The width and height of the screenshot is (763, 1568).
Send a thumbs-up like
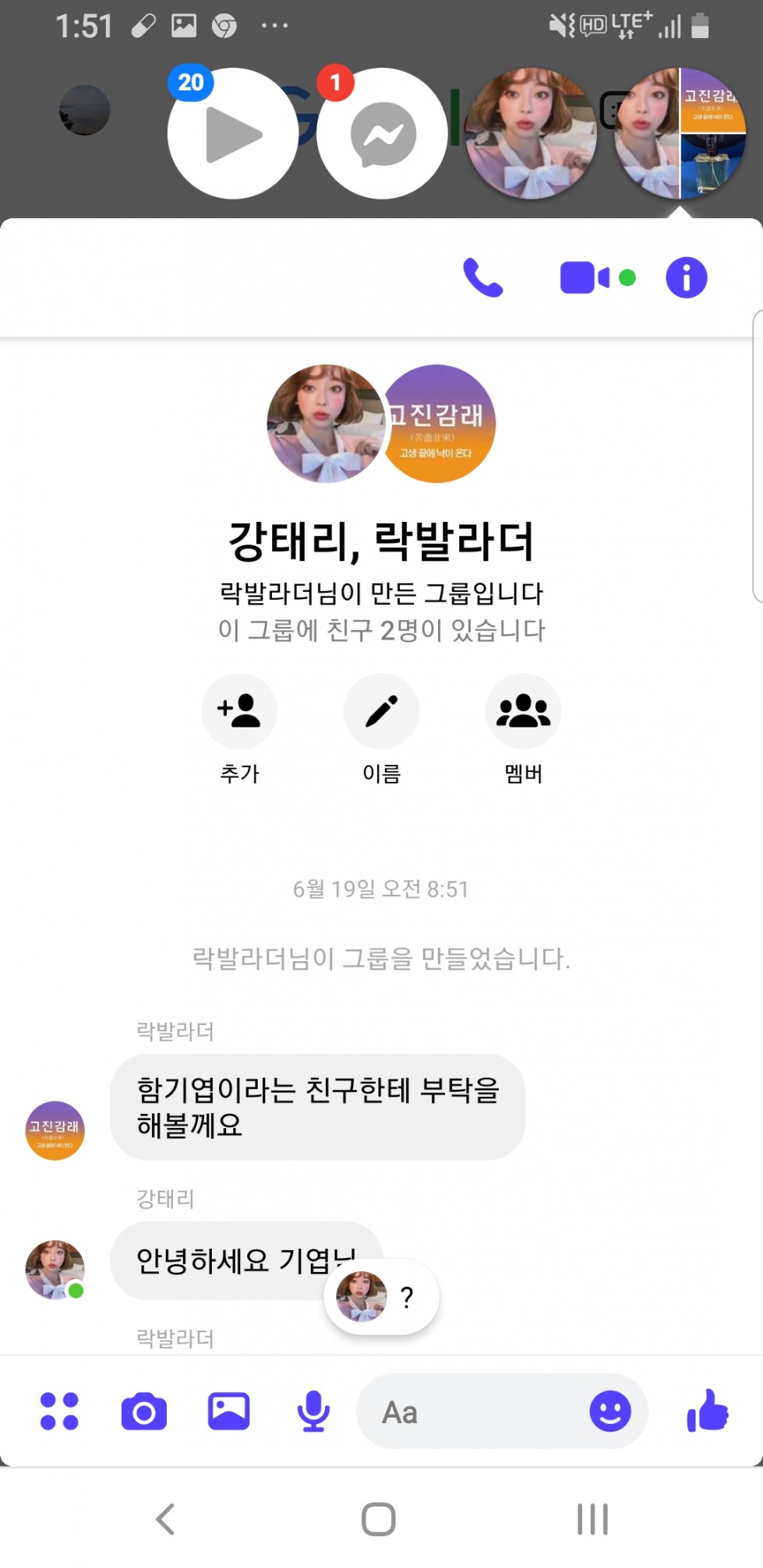point(707,1411)
